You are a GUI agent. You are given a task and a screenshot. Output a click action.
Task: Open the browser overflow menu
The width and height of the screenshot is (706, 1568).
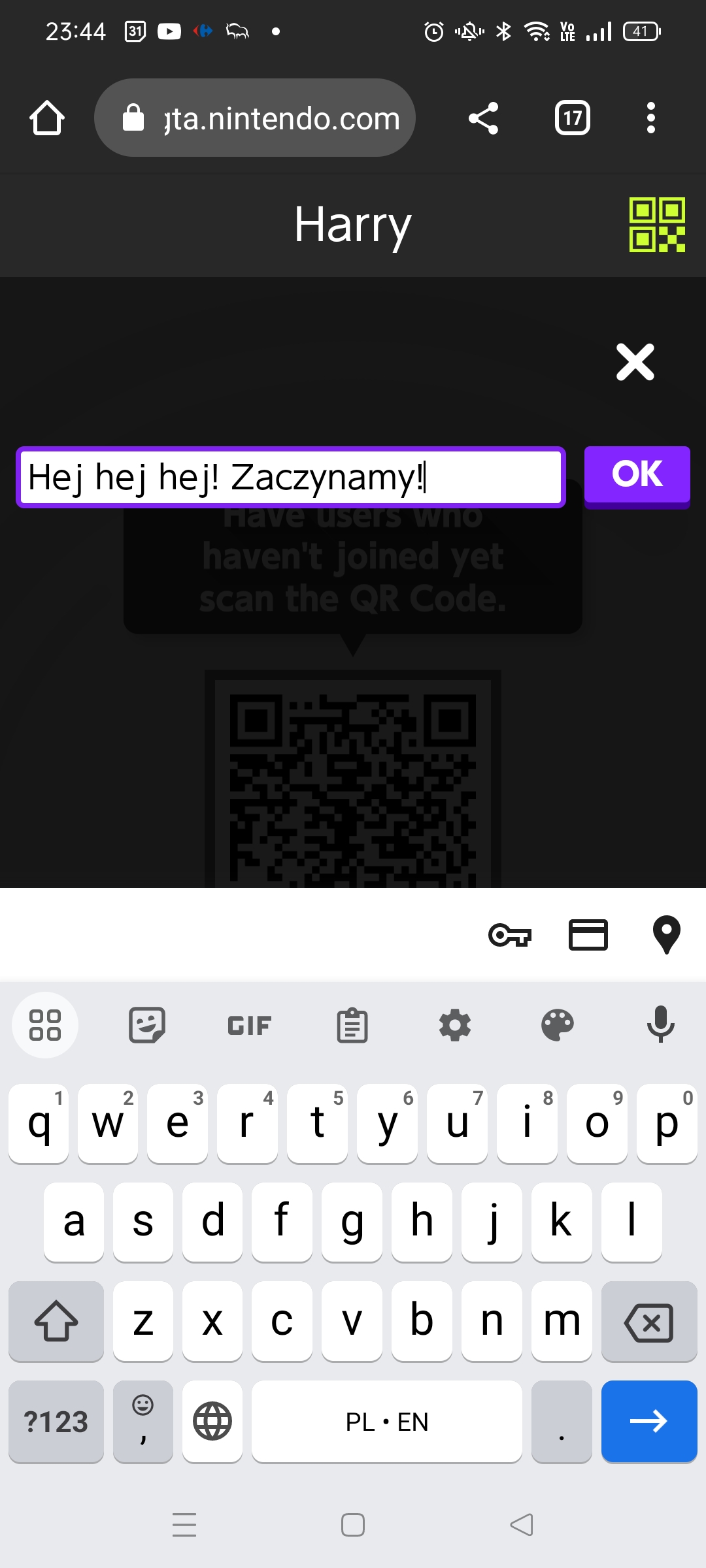[650, 118]
